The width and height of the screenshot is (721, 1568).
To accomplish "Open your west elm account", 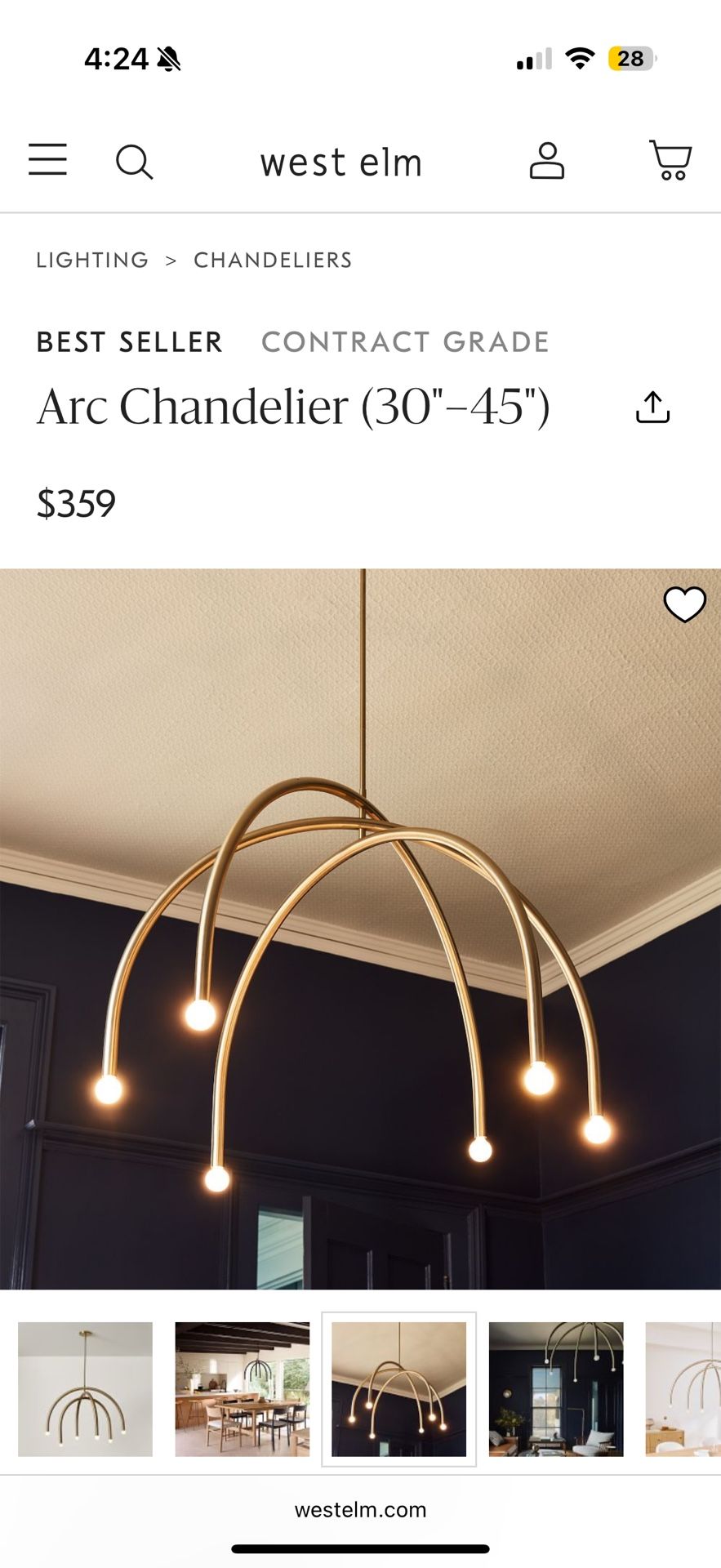I will 545,162.
